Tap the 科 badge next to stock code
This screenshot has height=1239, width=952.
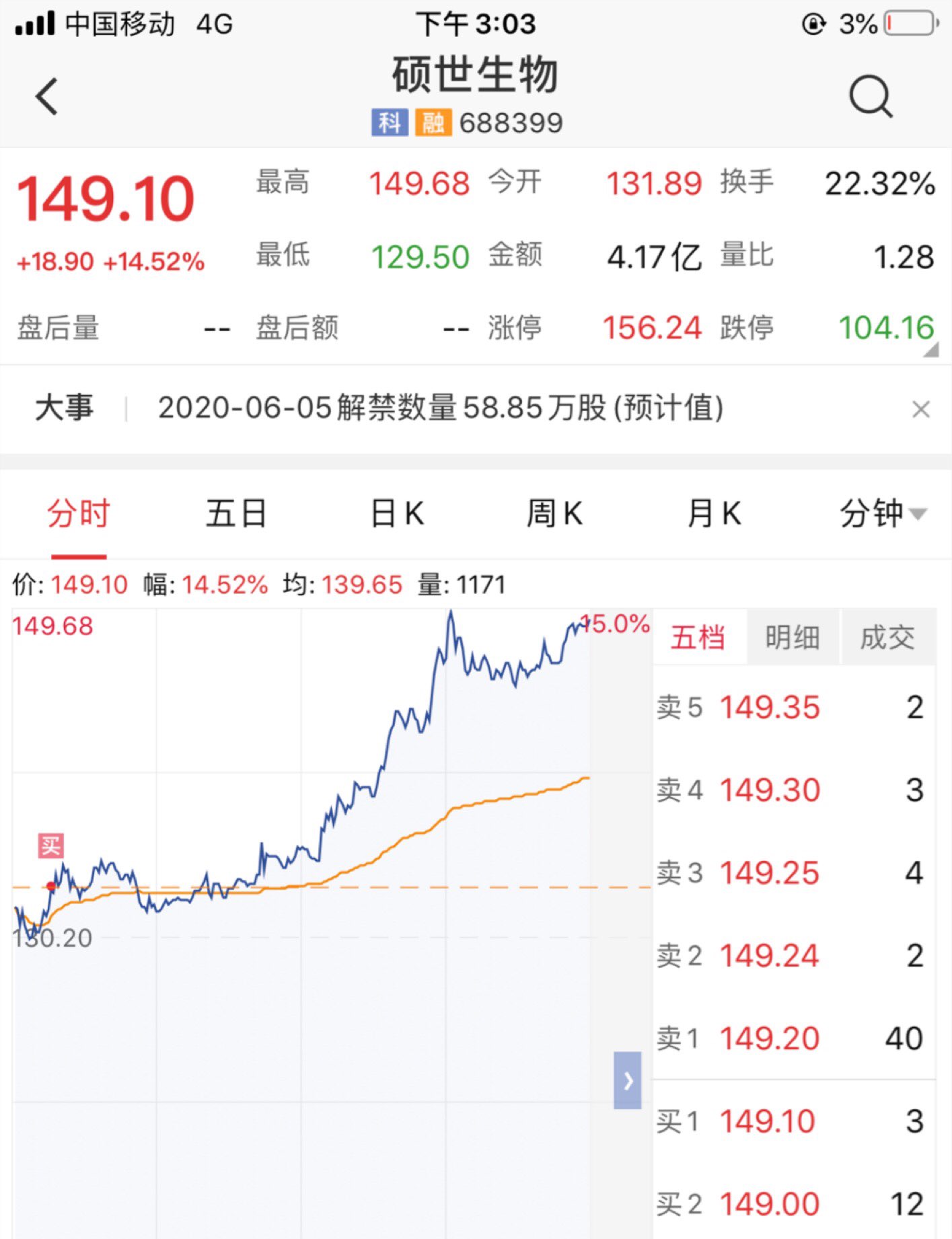(x=391, y=122)
